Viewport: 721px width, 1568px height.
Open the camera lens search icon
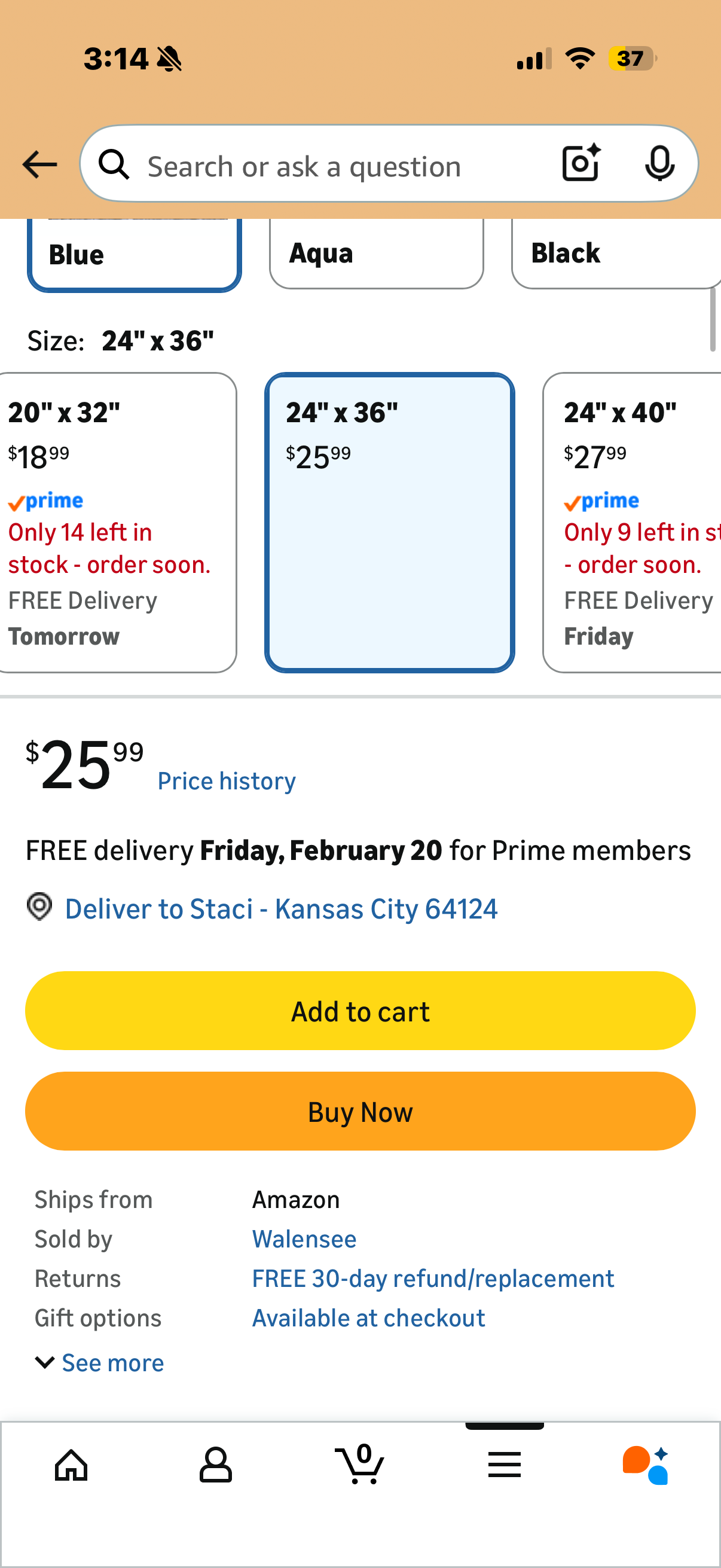[581, 163]
